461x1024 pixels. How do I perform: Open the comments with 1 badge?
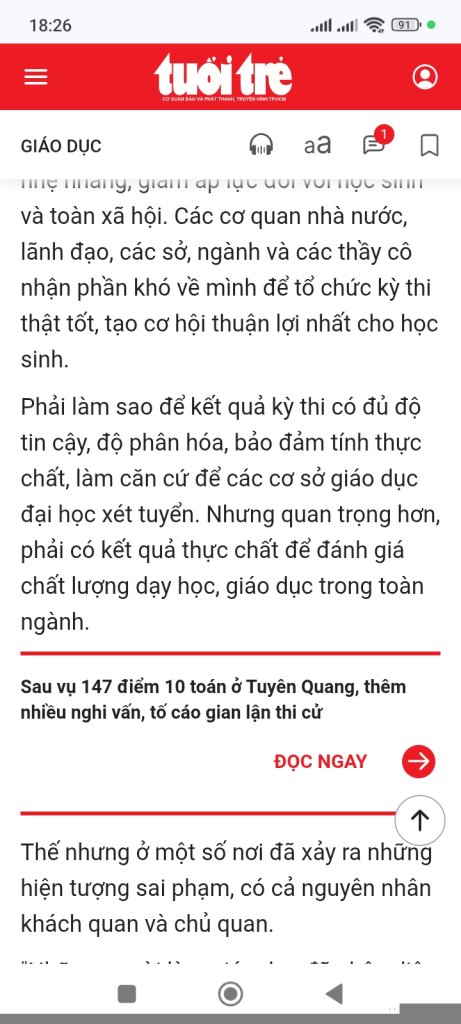[x=377, y=142]
